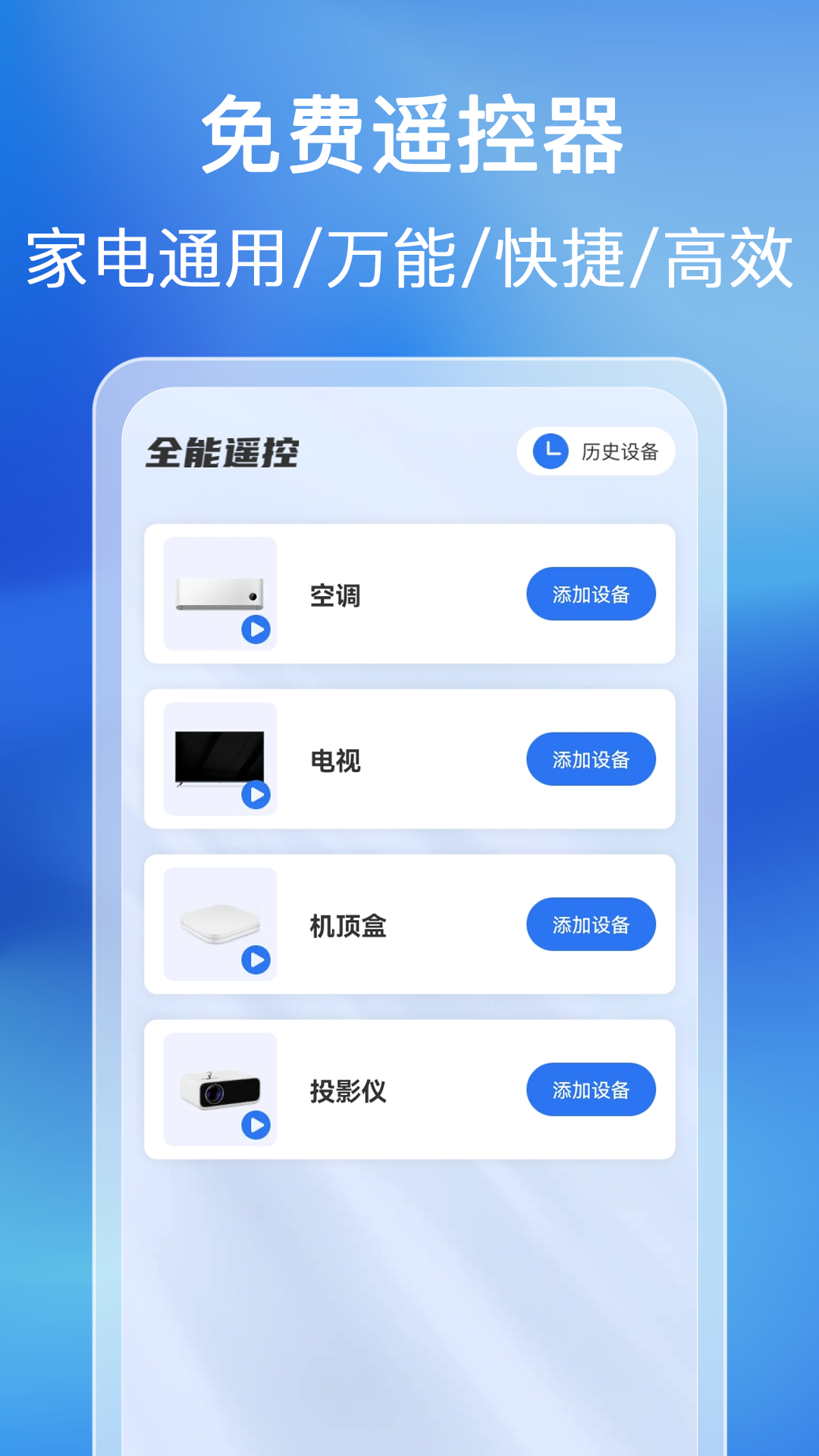Click 添加设备 for the 投影仪 device
Screen dimensions: 819x1456
[x=591, y=1090]
